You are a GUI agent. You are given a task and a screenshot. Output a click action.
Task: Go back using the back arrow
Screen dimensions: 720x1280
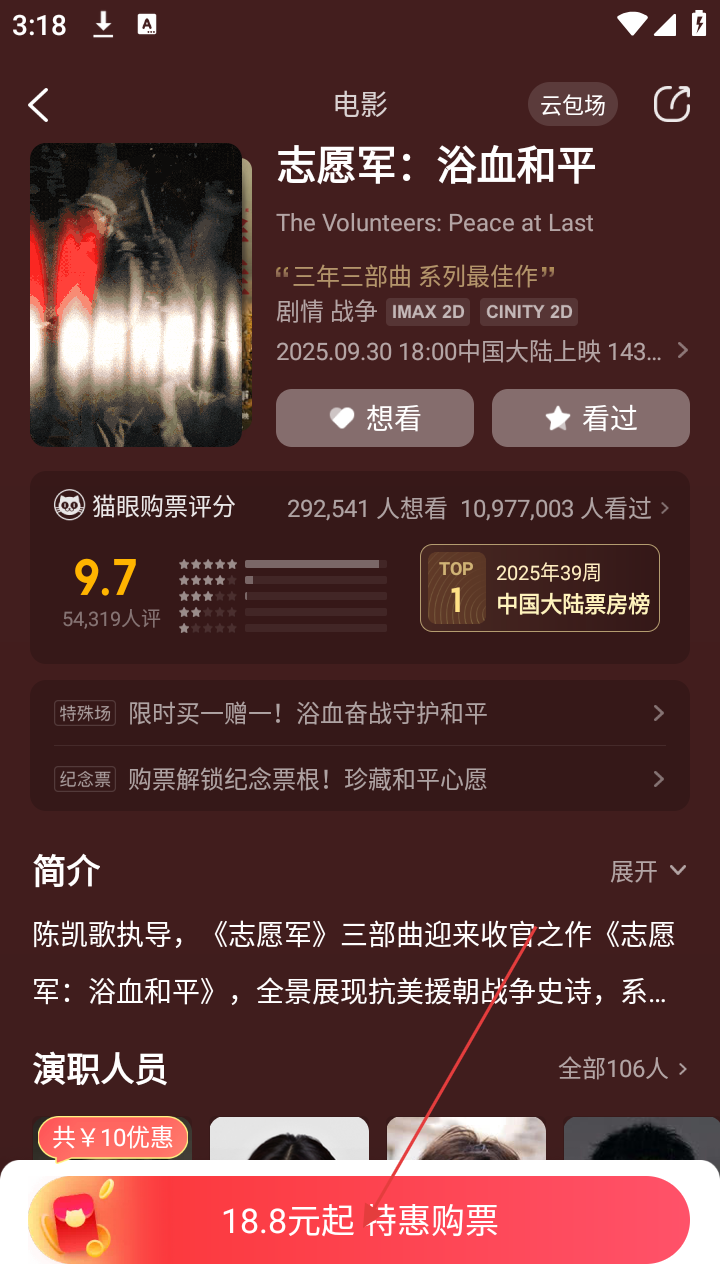coord(39,105)
